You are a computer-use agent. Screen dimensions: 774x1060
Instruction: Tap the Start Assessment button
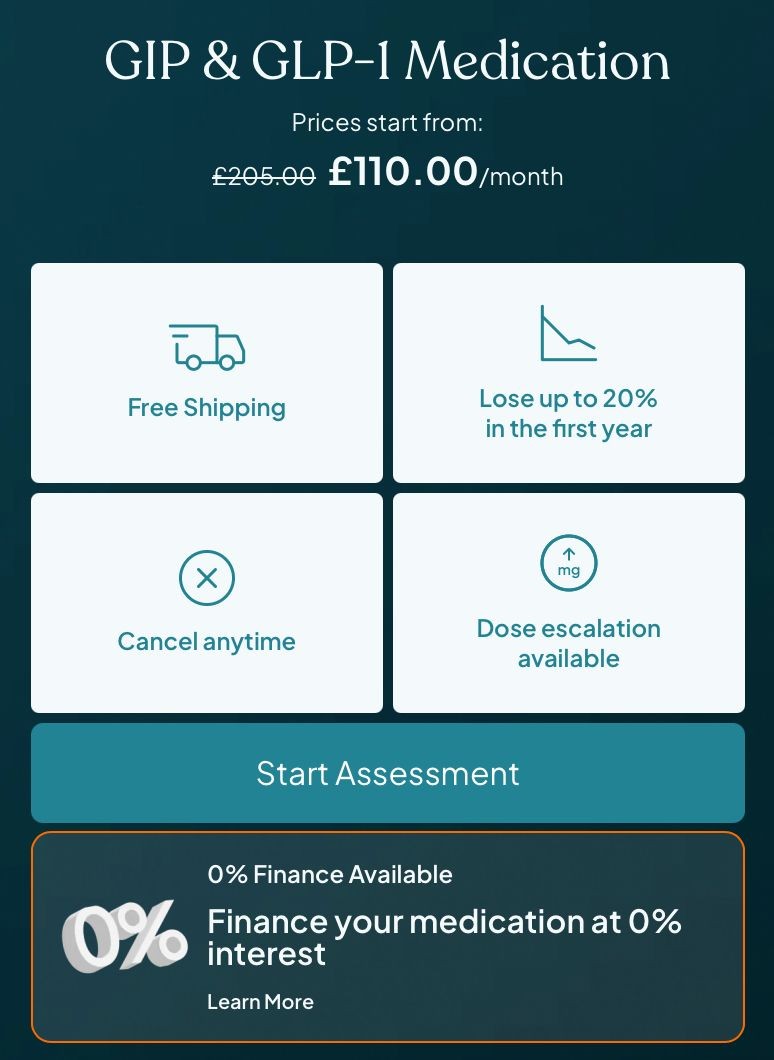pyautogui.click(x=388, y=773)
